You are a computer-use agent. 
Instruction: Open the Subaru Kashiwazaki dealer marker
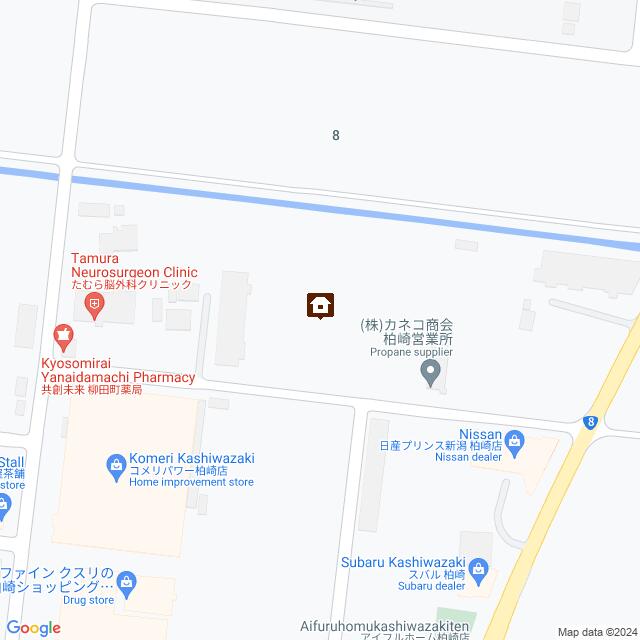[480, 572]
